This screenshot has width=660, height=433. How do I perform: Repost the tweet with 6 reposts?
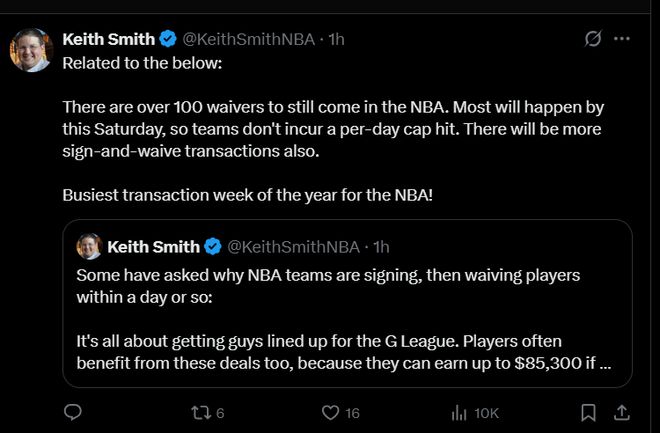199,412
